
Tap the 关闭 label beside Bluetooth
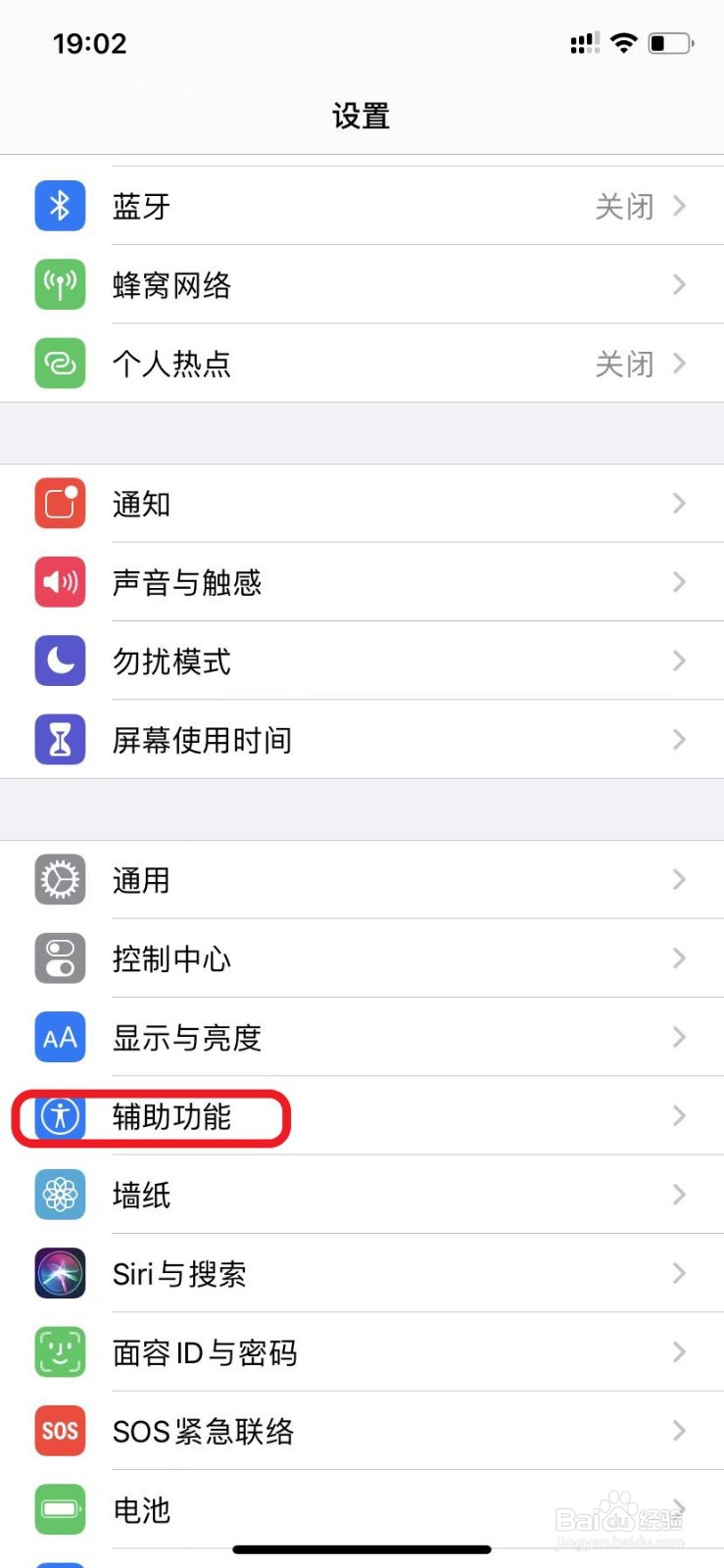(x=624, y=206)
